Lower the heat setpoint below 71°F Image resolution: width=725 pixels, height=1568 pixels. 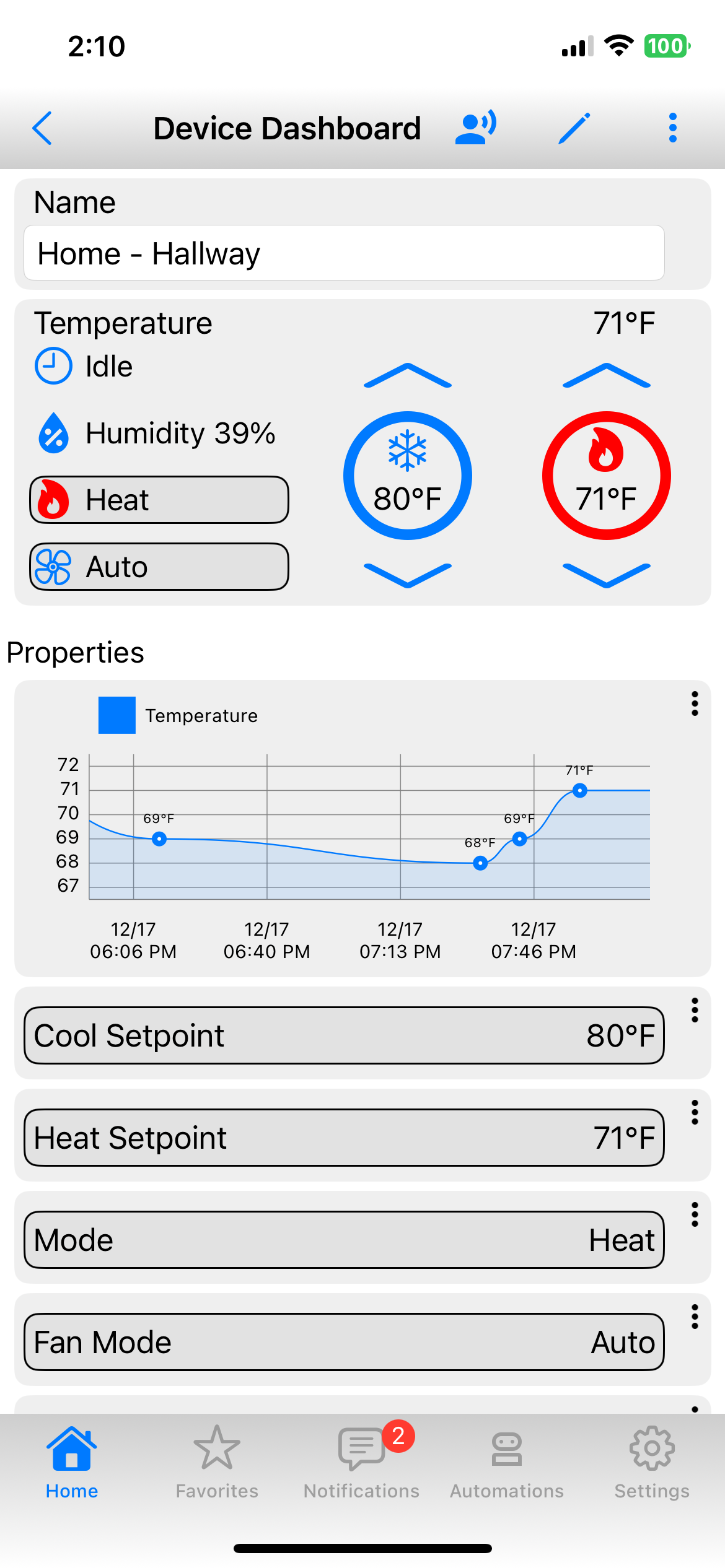coord(606,575)
